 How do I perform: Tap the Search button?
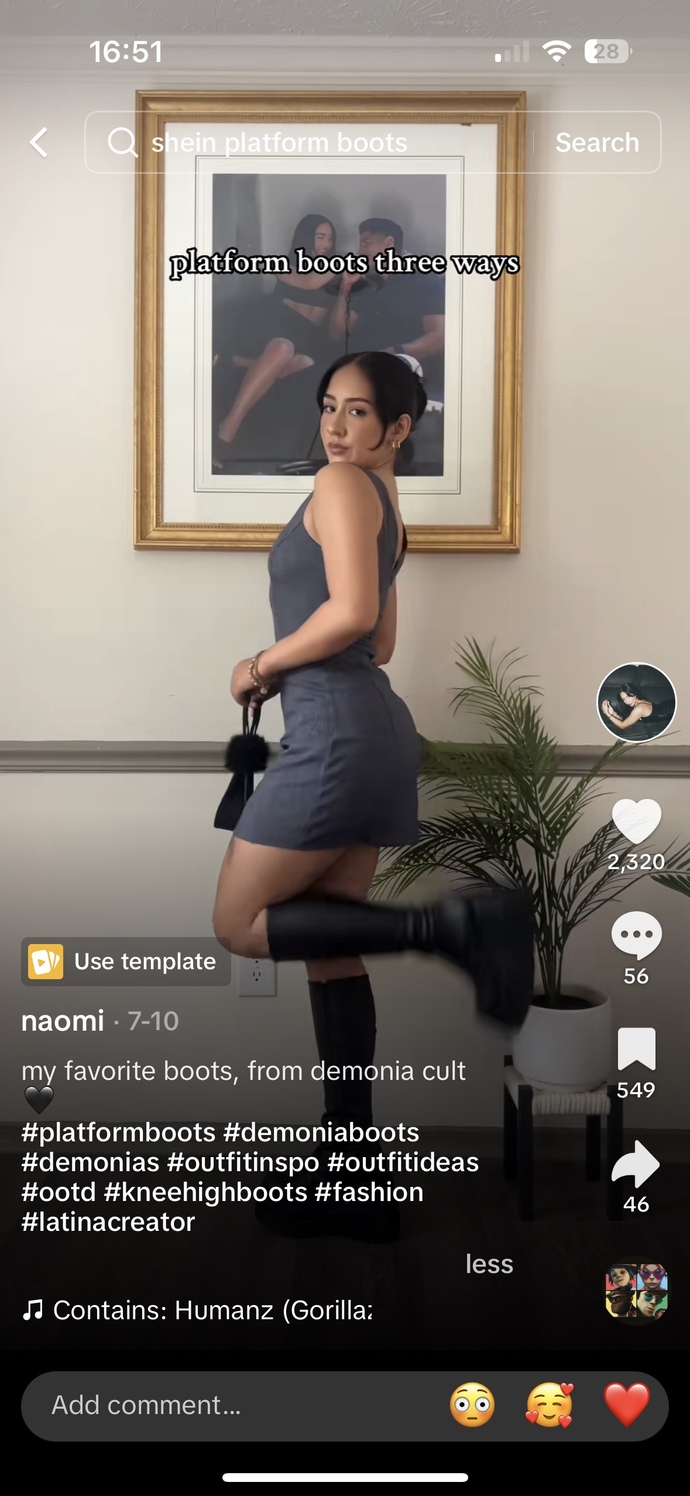point(597,143)
